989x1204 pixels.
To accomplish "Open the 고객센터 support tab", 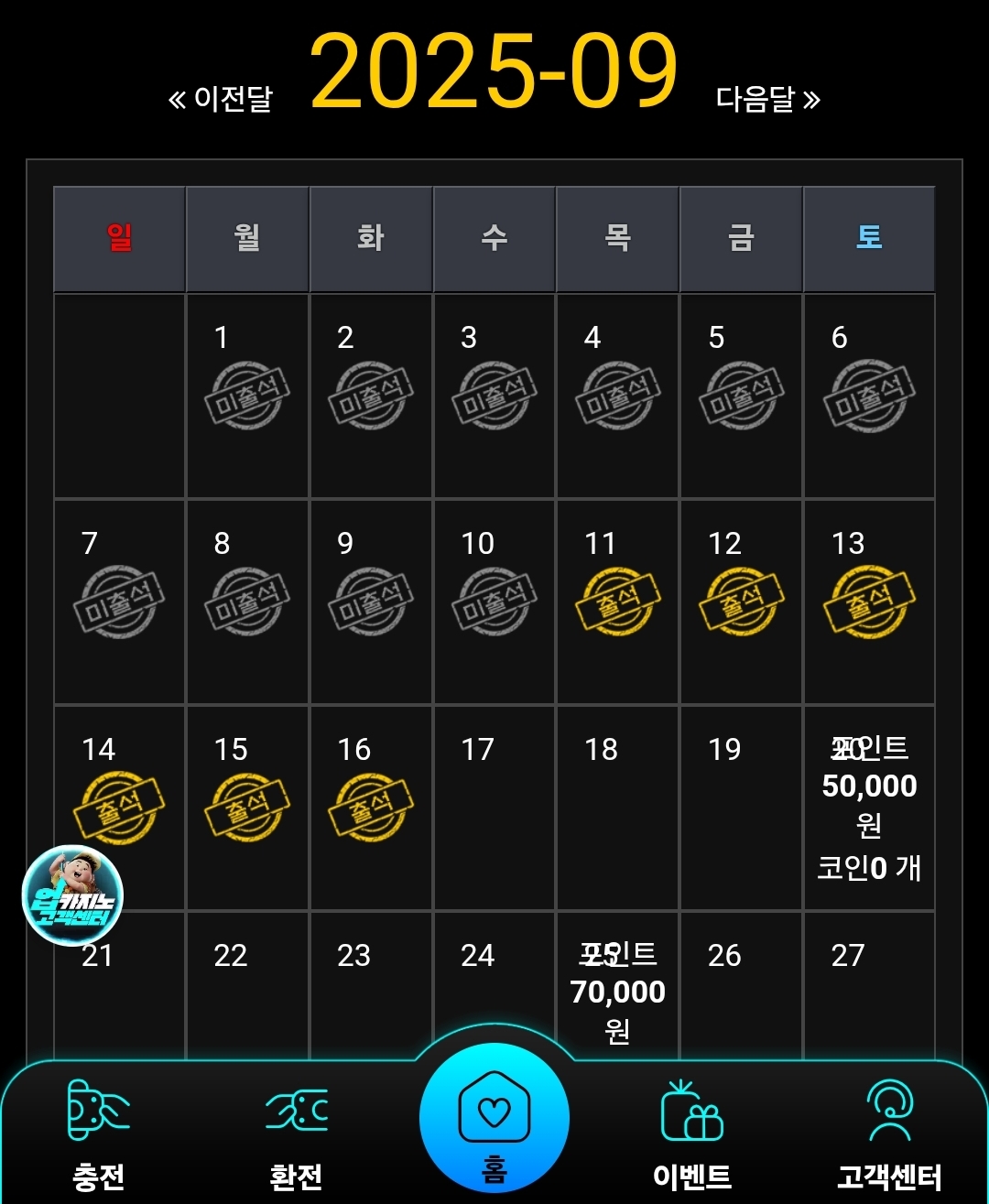I will click(889, 1135).
